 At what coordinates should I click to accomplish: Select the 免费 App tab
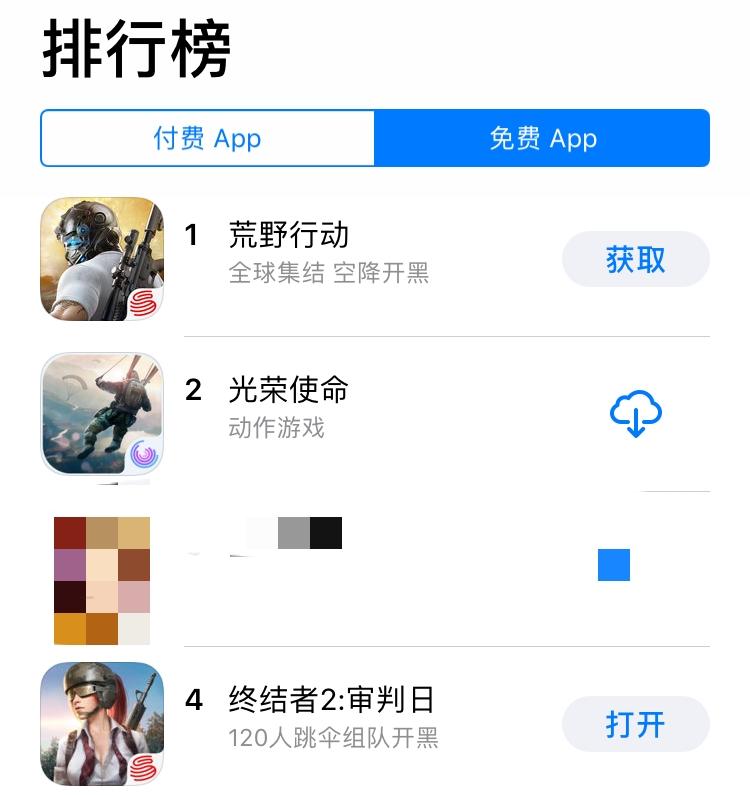[542, 138]
